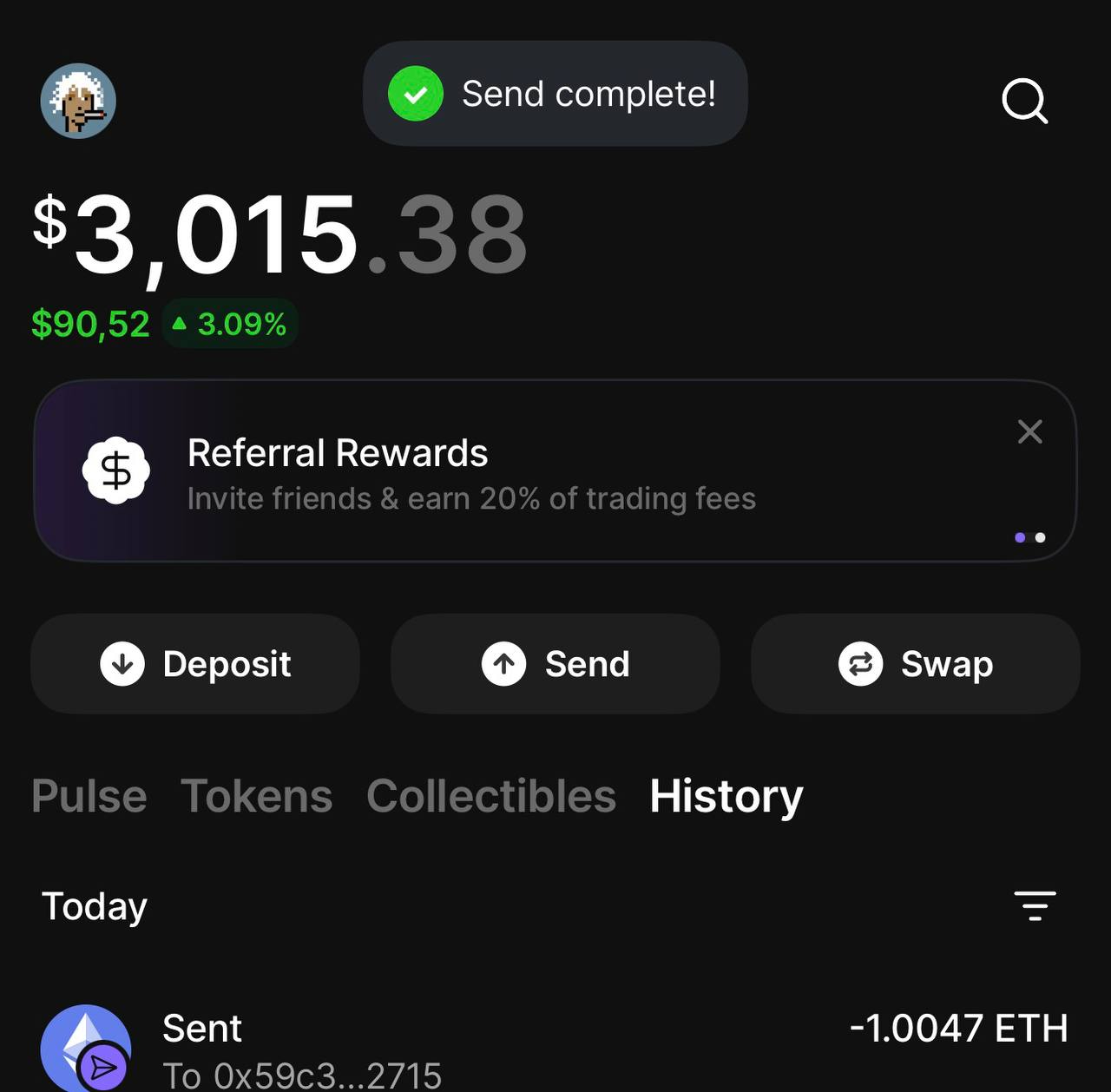Tap the Deposit button
This screenshot has height=1092, width=1111.
pyautogui.click(x=195, y=664)
